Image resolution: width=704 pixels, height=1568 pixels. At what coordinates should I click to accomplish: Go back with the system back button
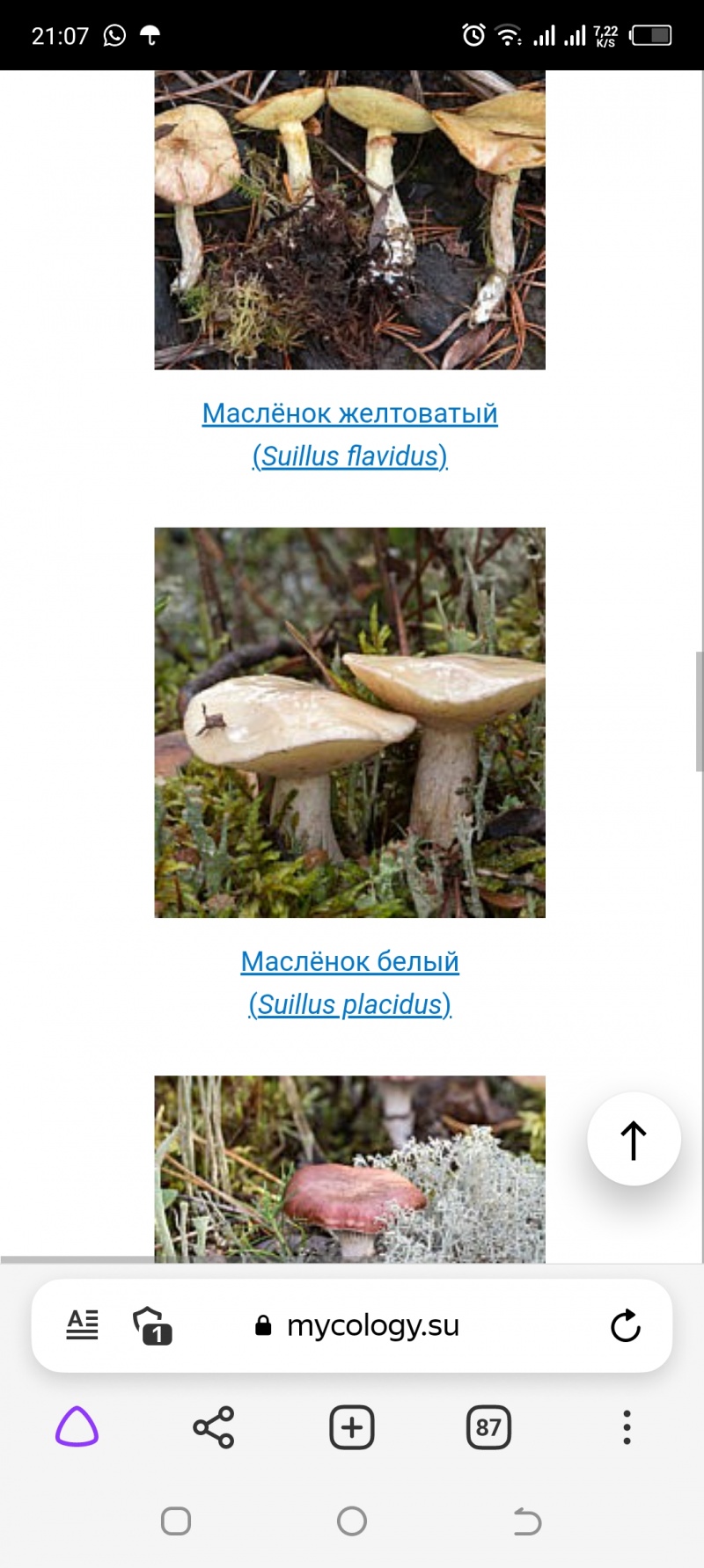[527, 1521]
